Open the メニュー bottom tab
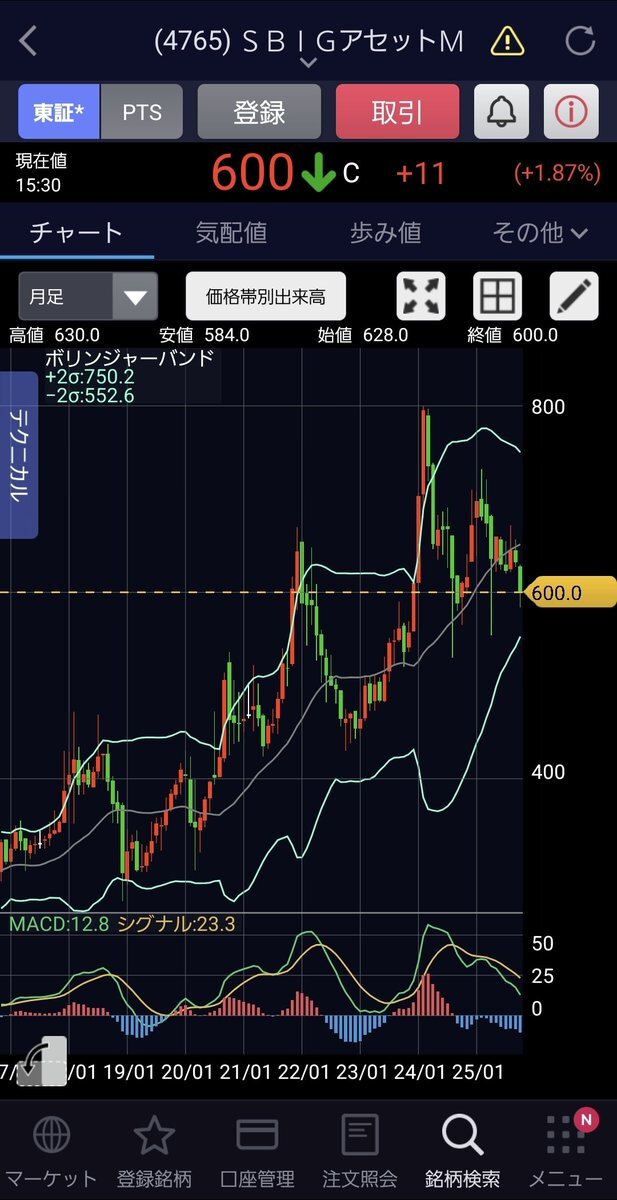 (566, 1150)
